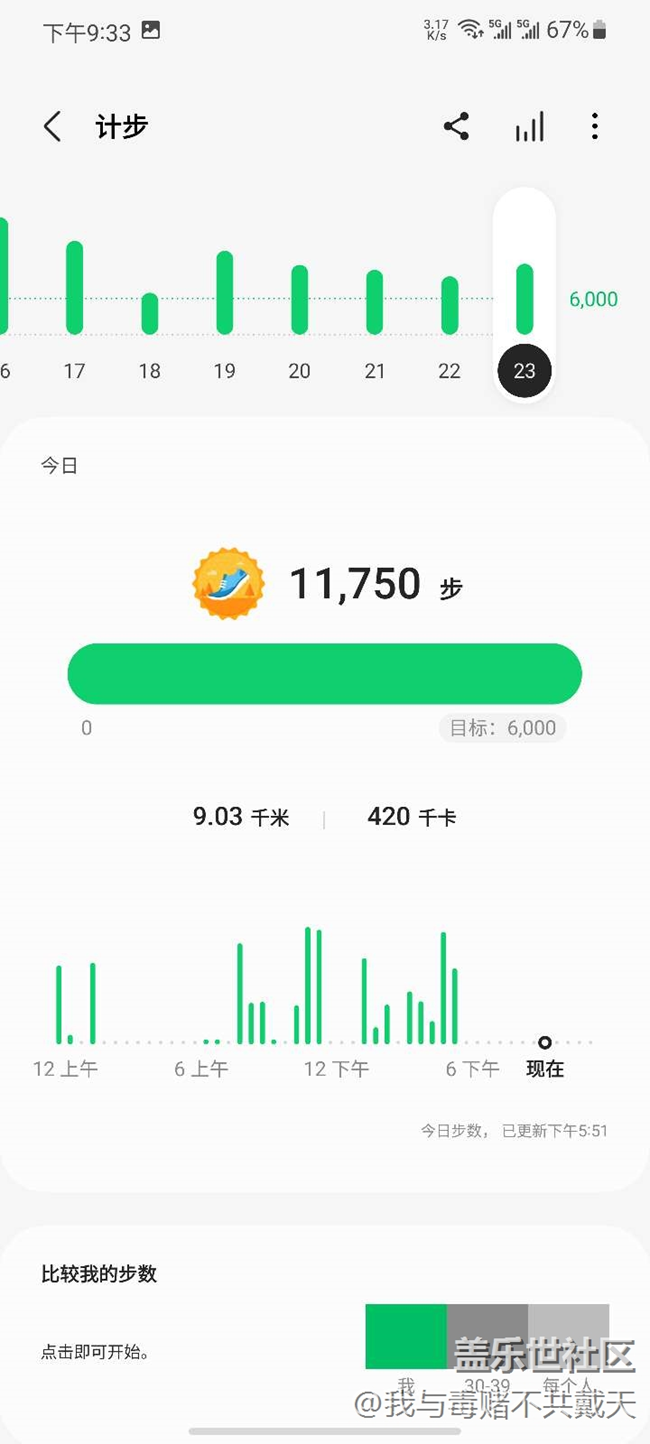Select day 21 in the step chart
Screen dimensions: 650x1444
coord(375,302)
